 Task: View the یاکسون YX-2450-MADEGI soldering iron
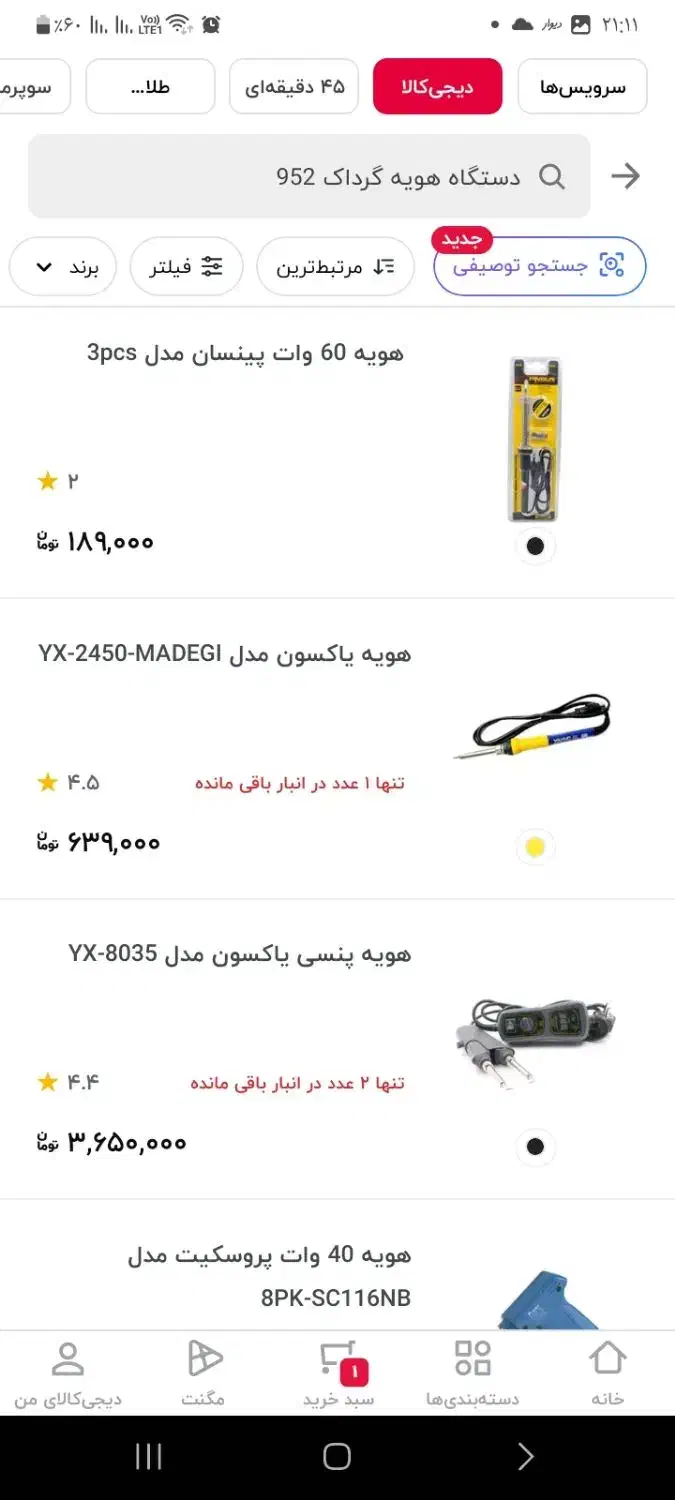click(x=225, y=655)
